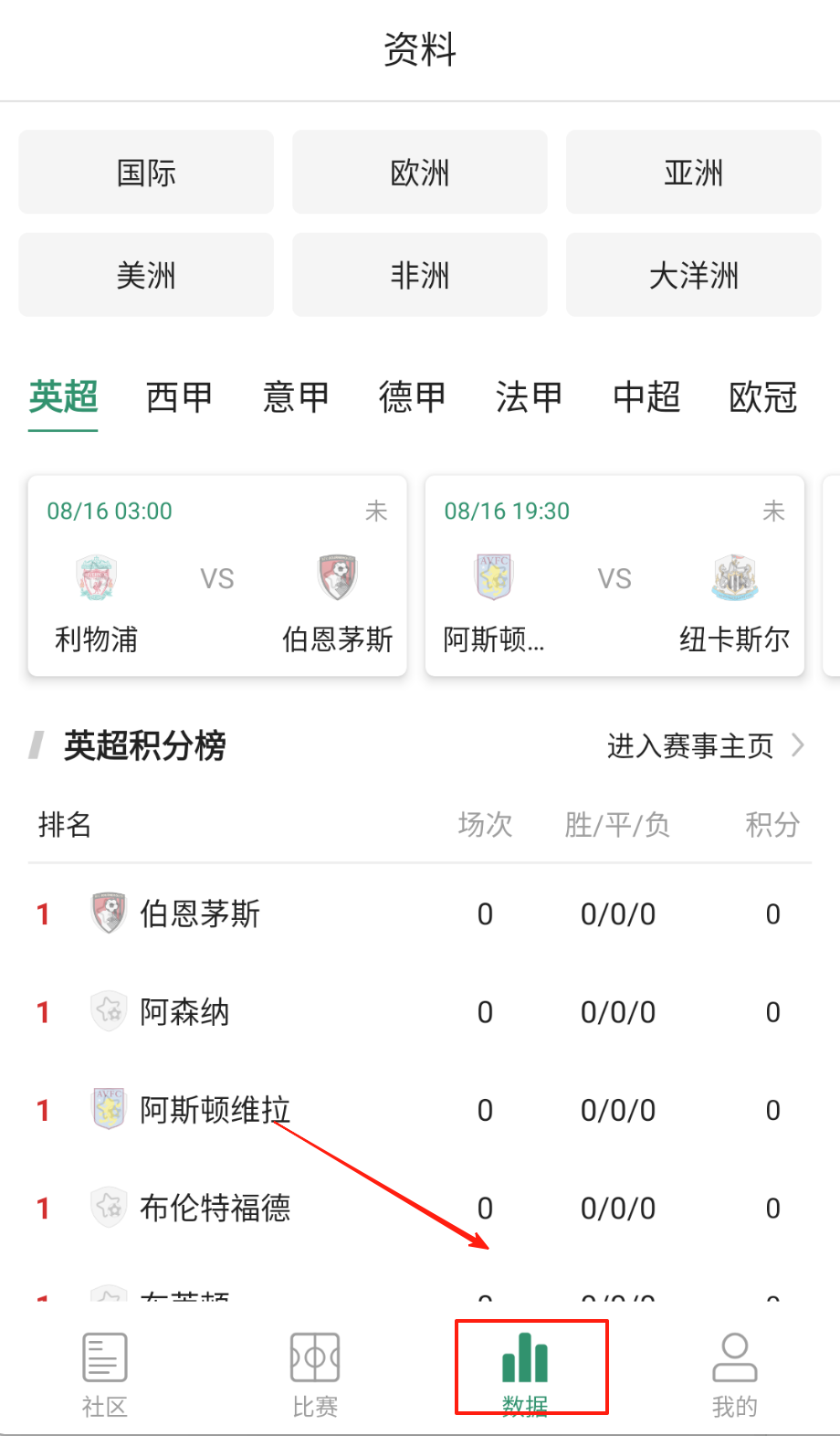Image resolution: width=840 pixels, height=1436 pixels.
Task: Open the 德甲 league tab
Action: click(x=413, y=397)
